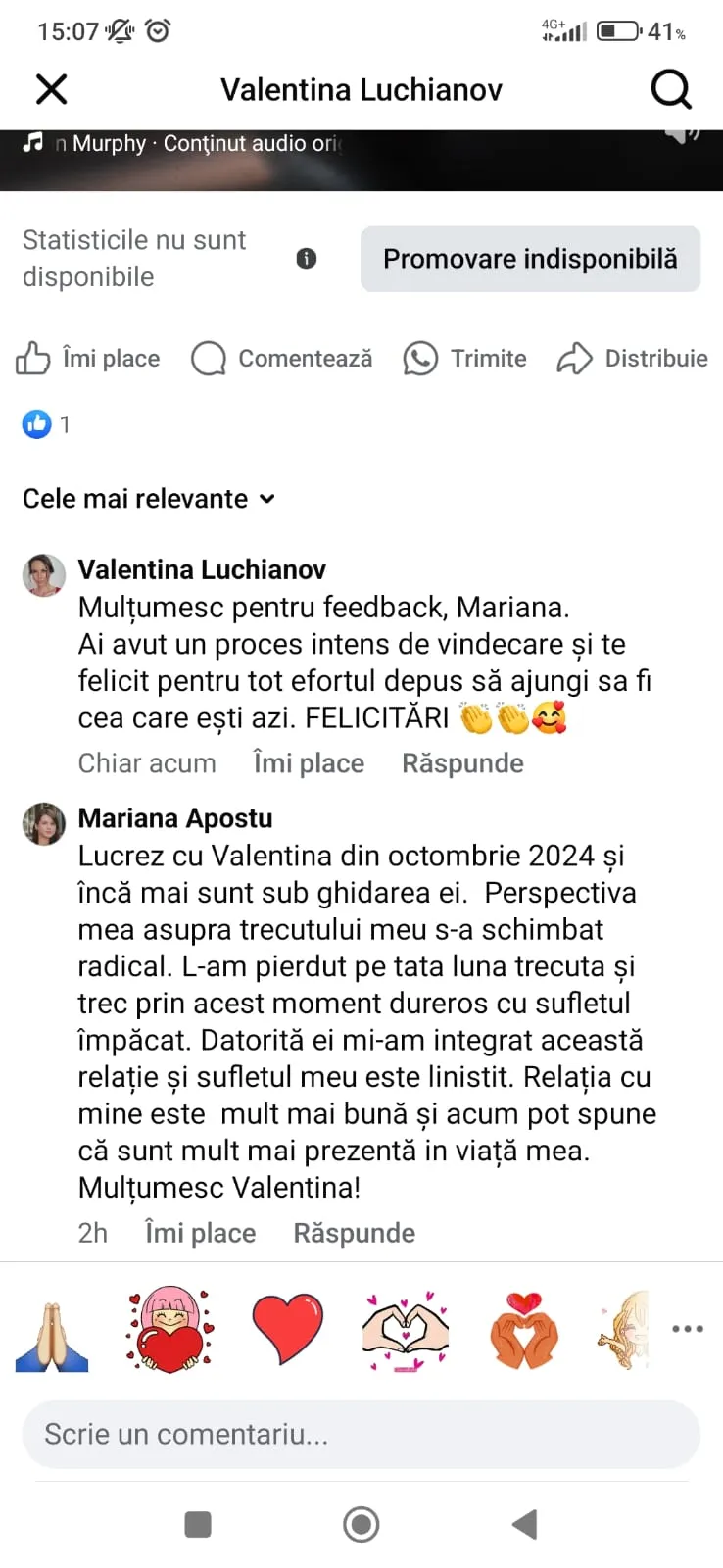The width and height of the screenshot is (723, 1568).
Task: Reply to Mariana Apostu's comment
Action: pos(354,1233)
